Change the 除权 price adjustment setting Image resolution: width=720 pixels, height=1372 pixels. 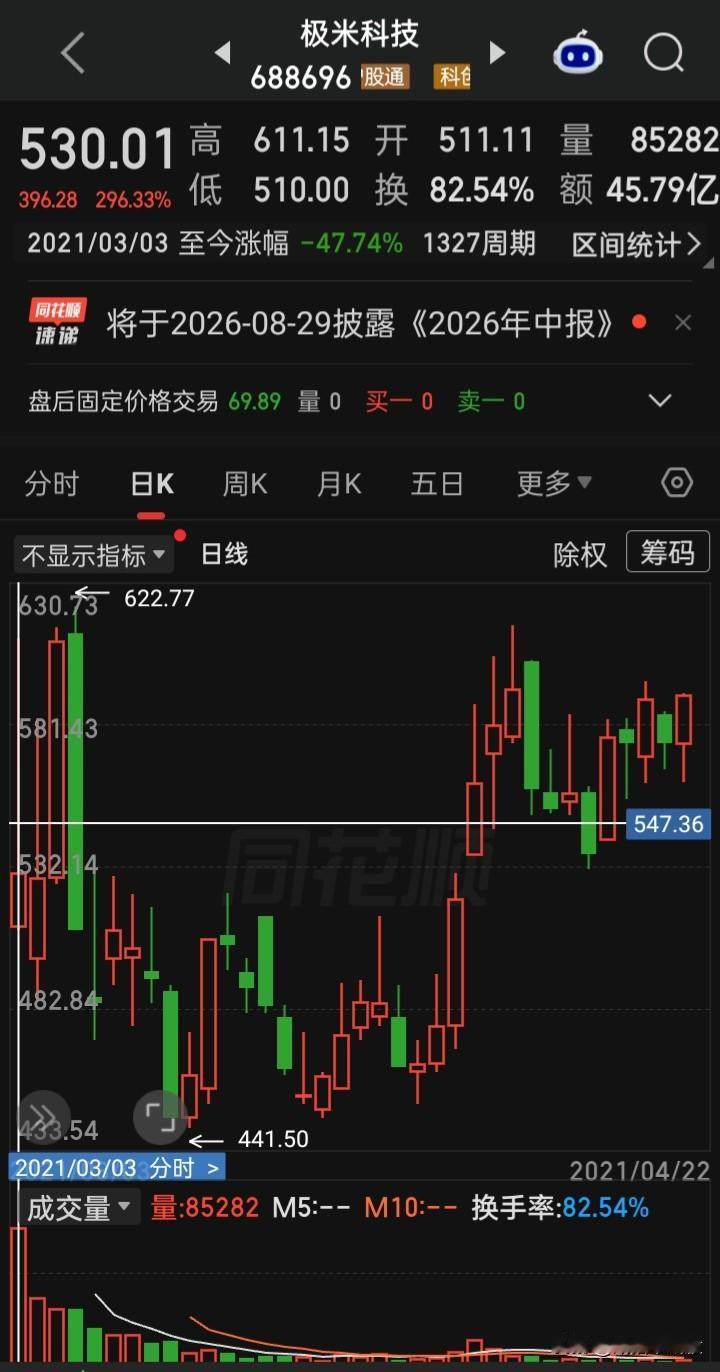pos(580,554)
